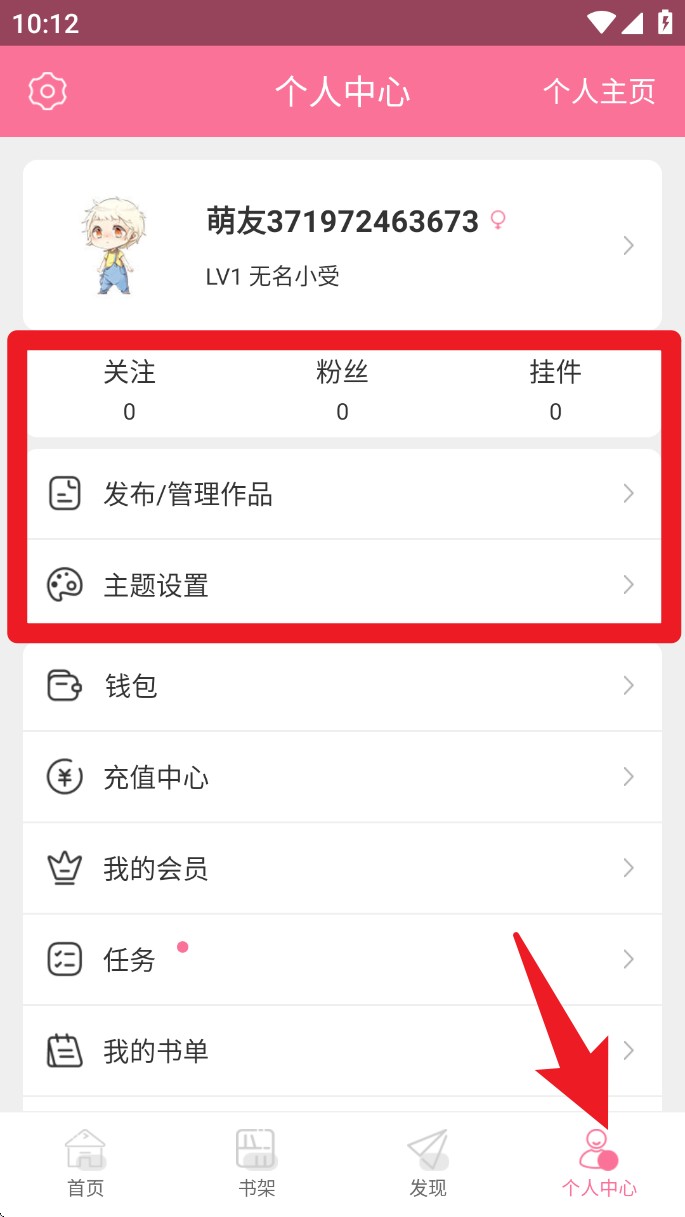685x1217 pixels.
Task: Open the 钱包 row
Action: tap(342, 686)
